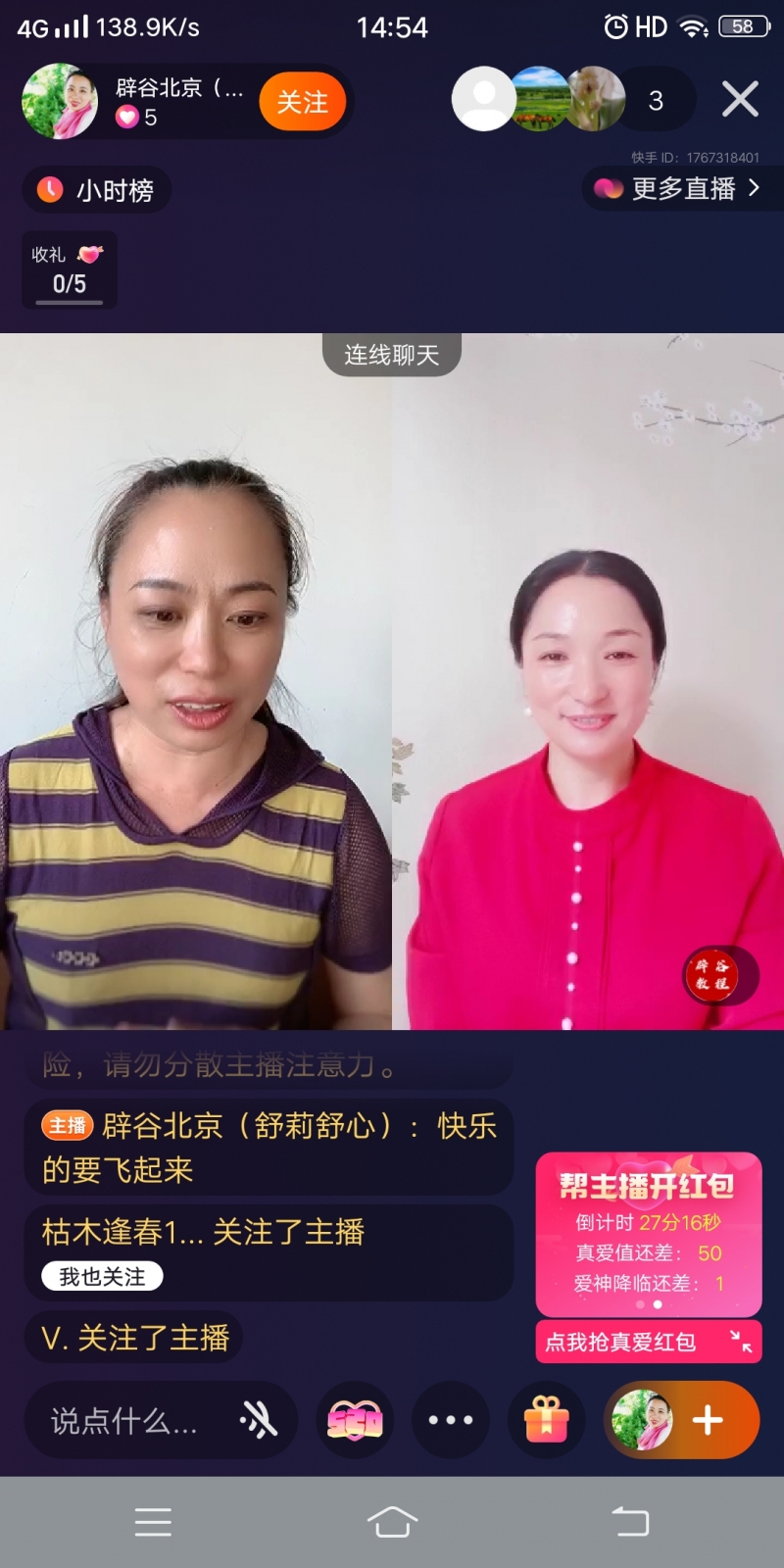This screenshot has width=784, height=1568.
Task: View the audience list of 3 viewers
Action: click(656, 100)
